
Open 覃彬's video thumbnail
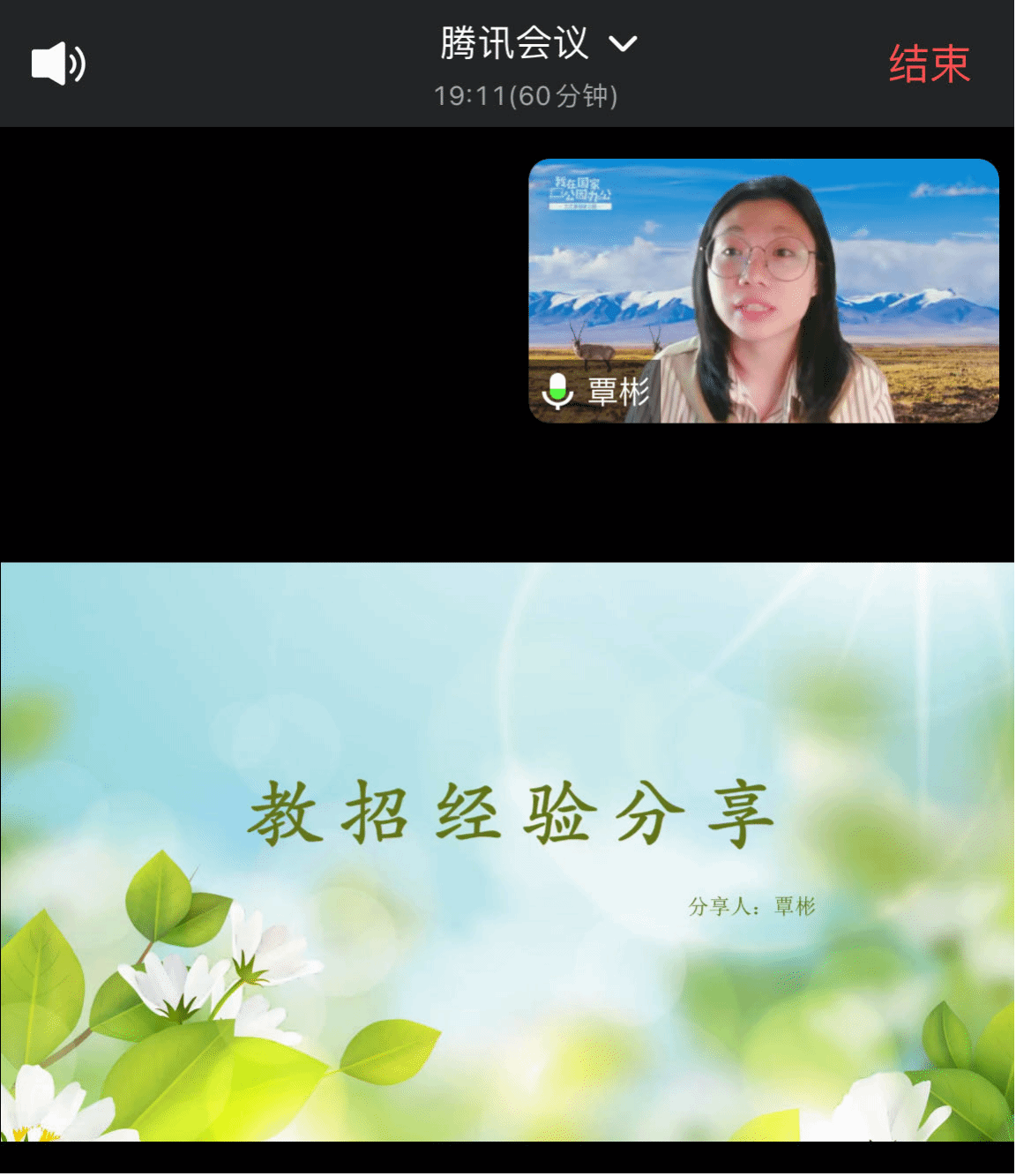[x=763, y=290]
